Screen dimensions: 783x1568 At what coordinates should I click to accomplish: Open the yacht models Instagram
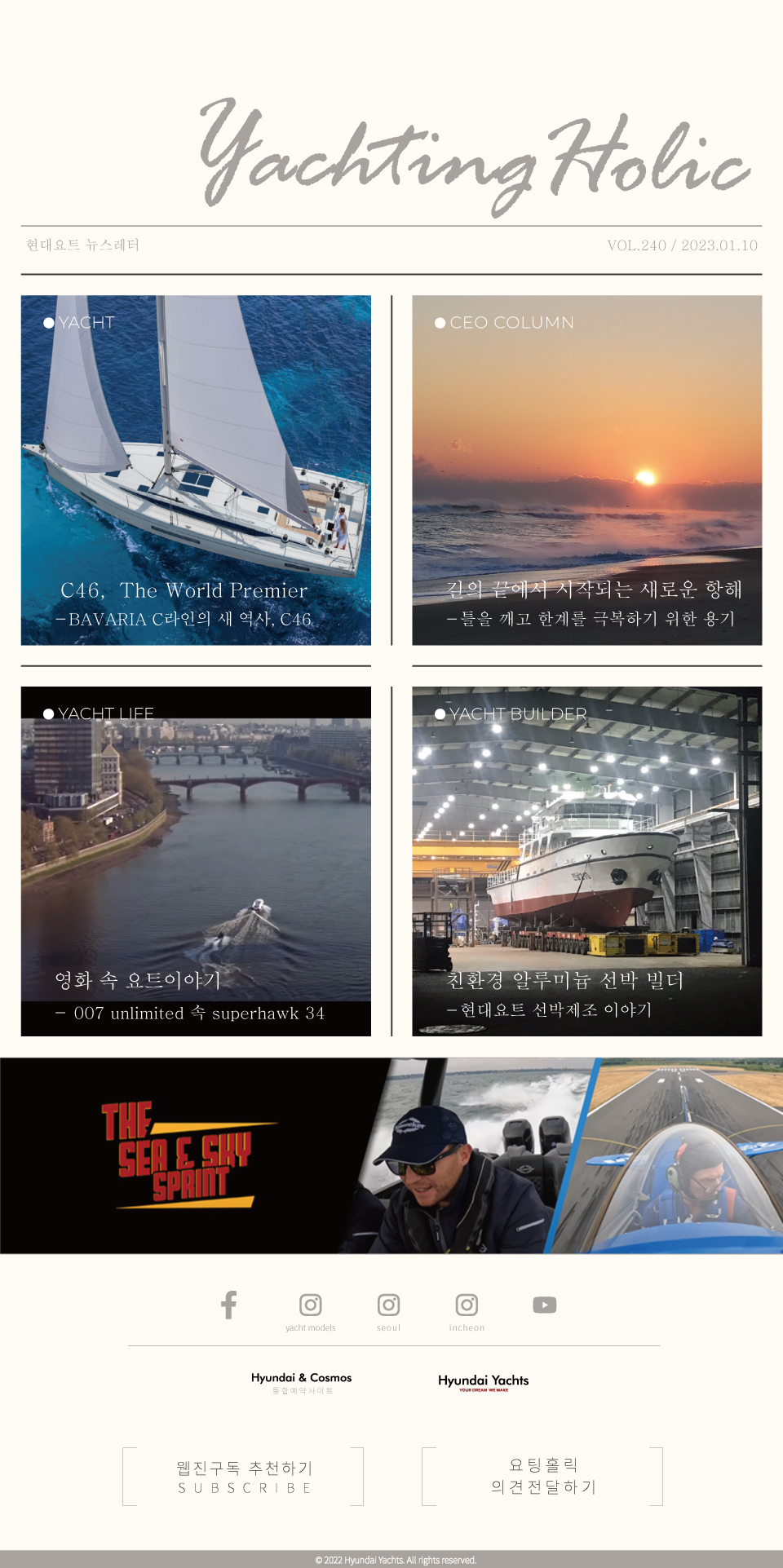(x=311, y=1311)
